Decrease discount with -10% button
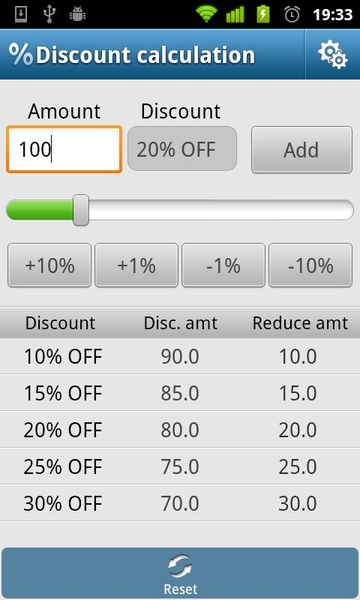 [310, 265]
